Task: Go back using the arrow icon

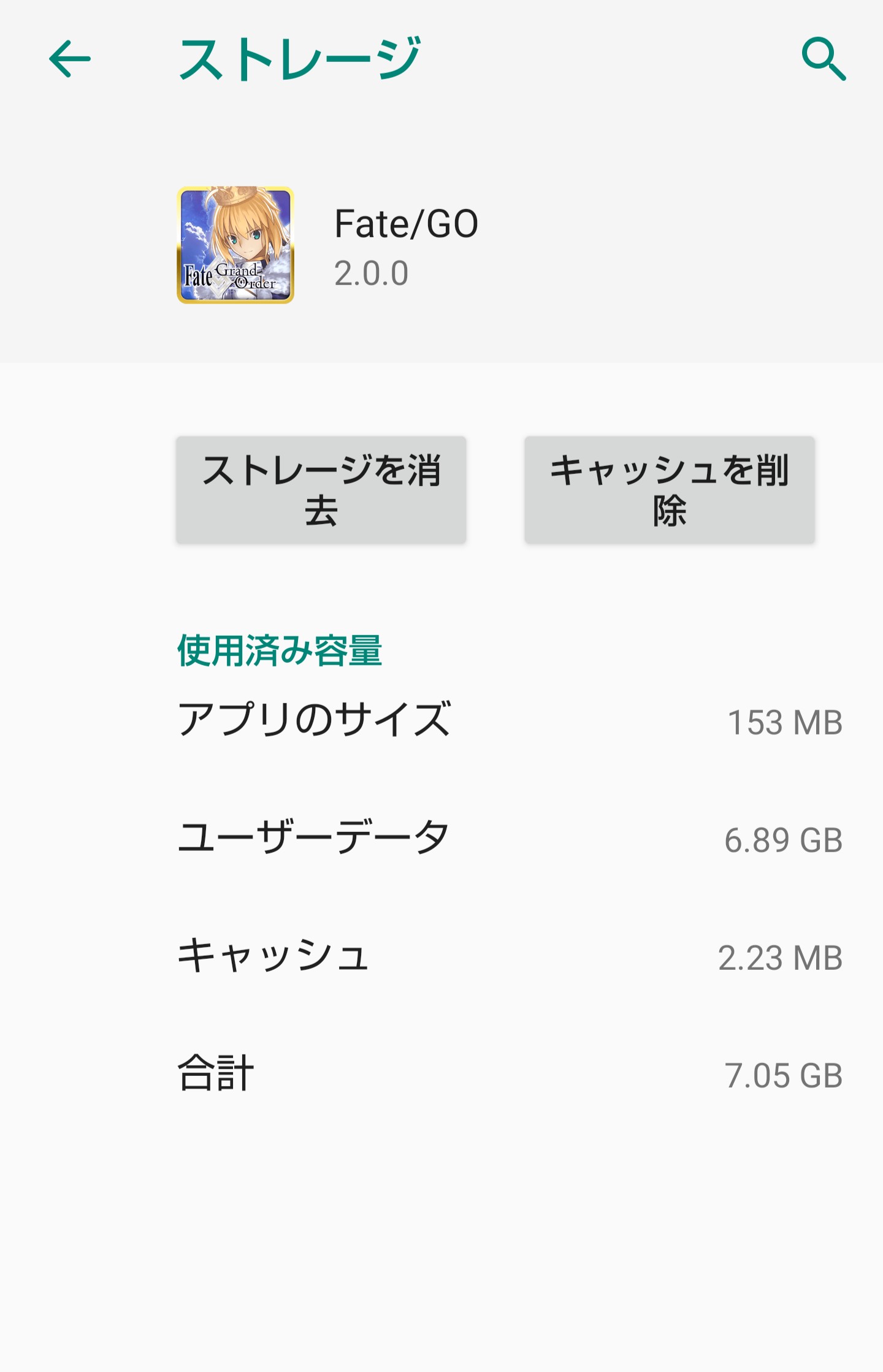Action: point(70,59)
